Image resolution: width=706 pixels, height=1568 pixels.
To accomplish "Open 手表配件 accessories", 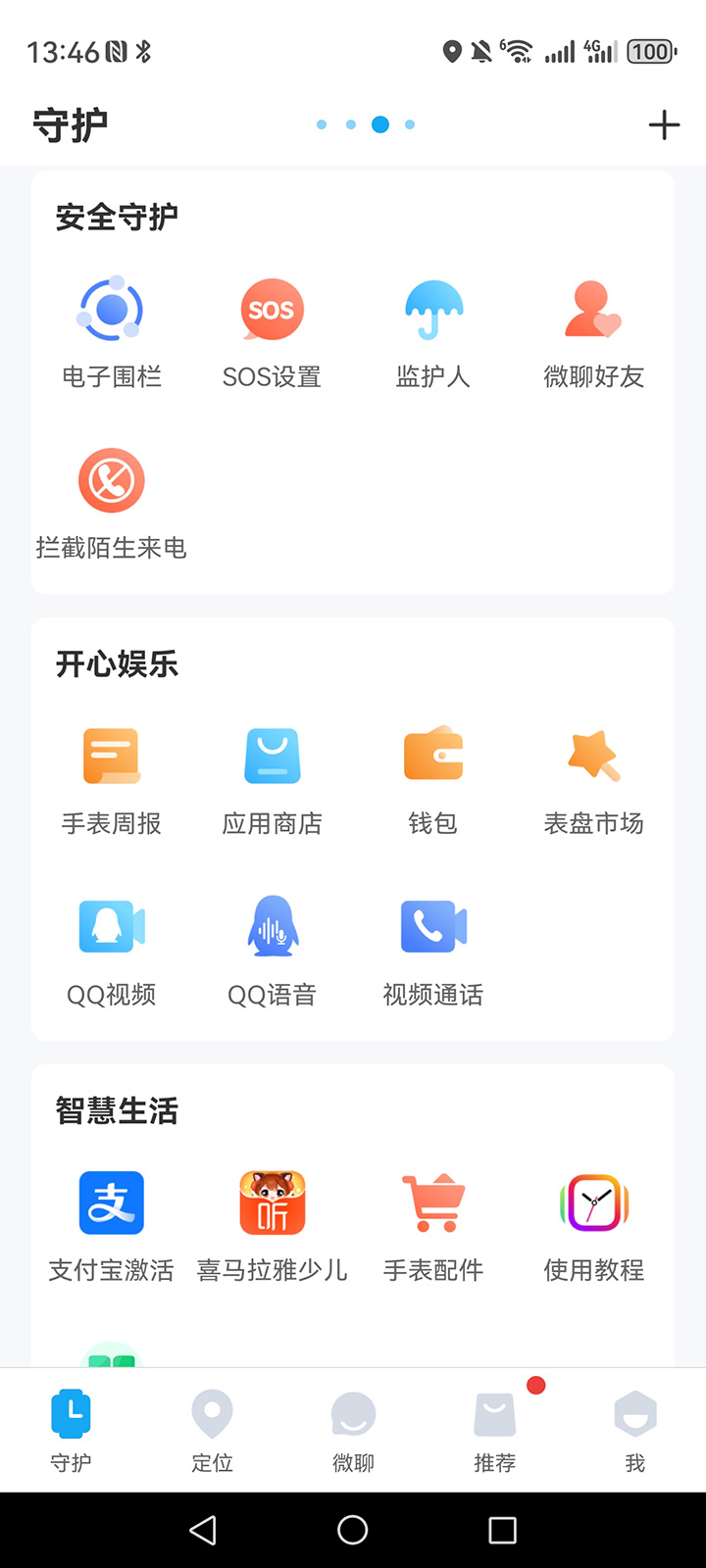I will click(x=433, y=1227).
